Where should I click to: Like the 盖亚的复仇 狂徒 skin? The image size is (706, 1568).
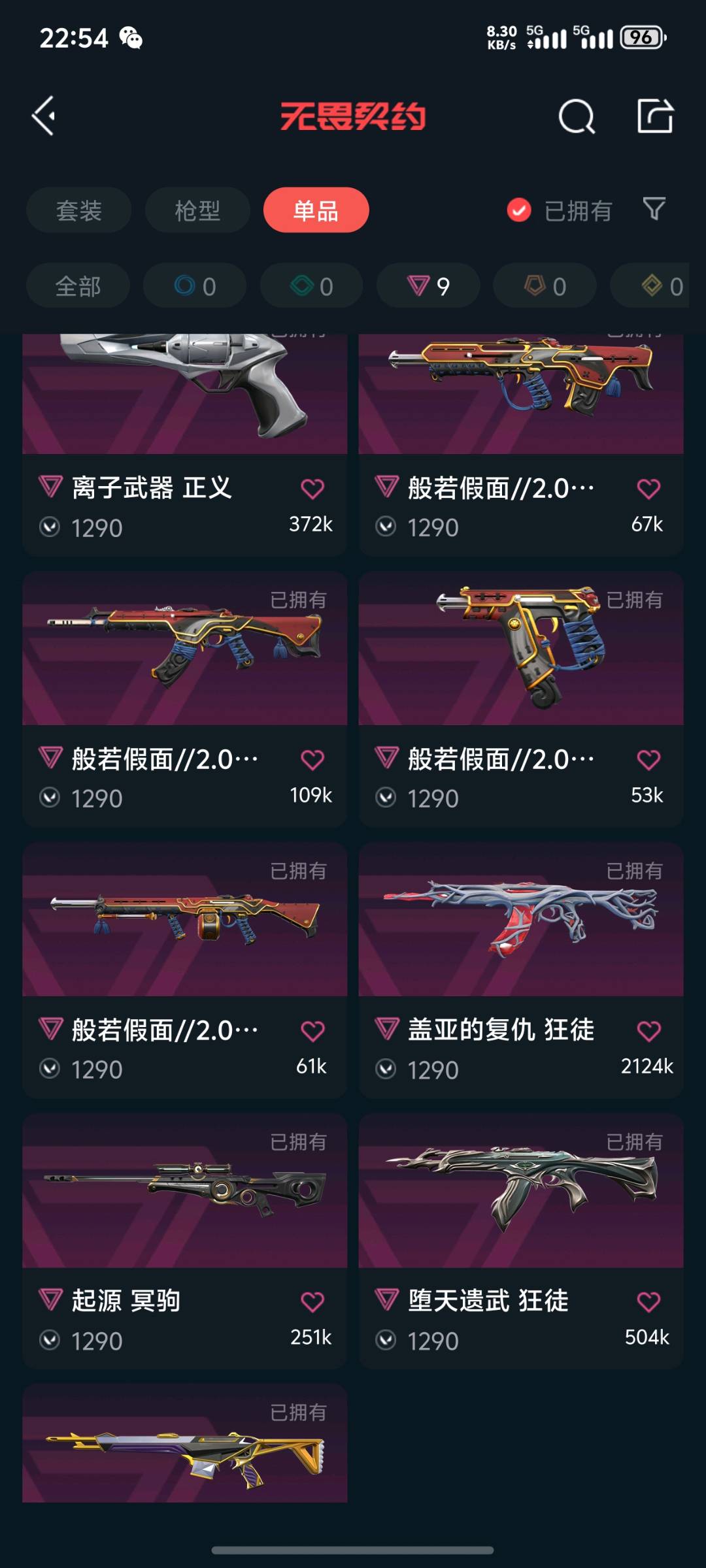click(648, 1031)
